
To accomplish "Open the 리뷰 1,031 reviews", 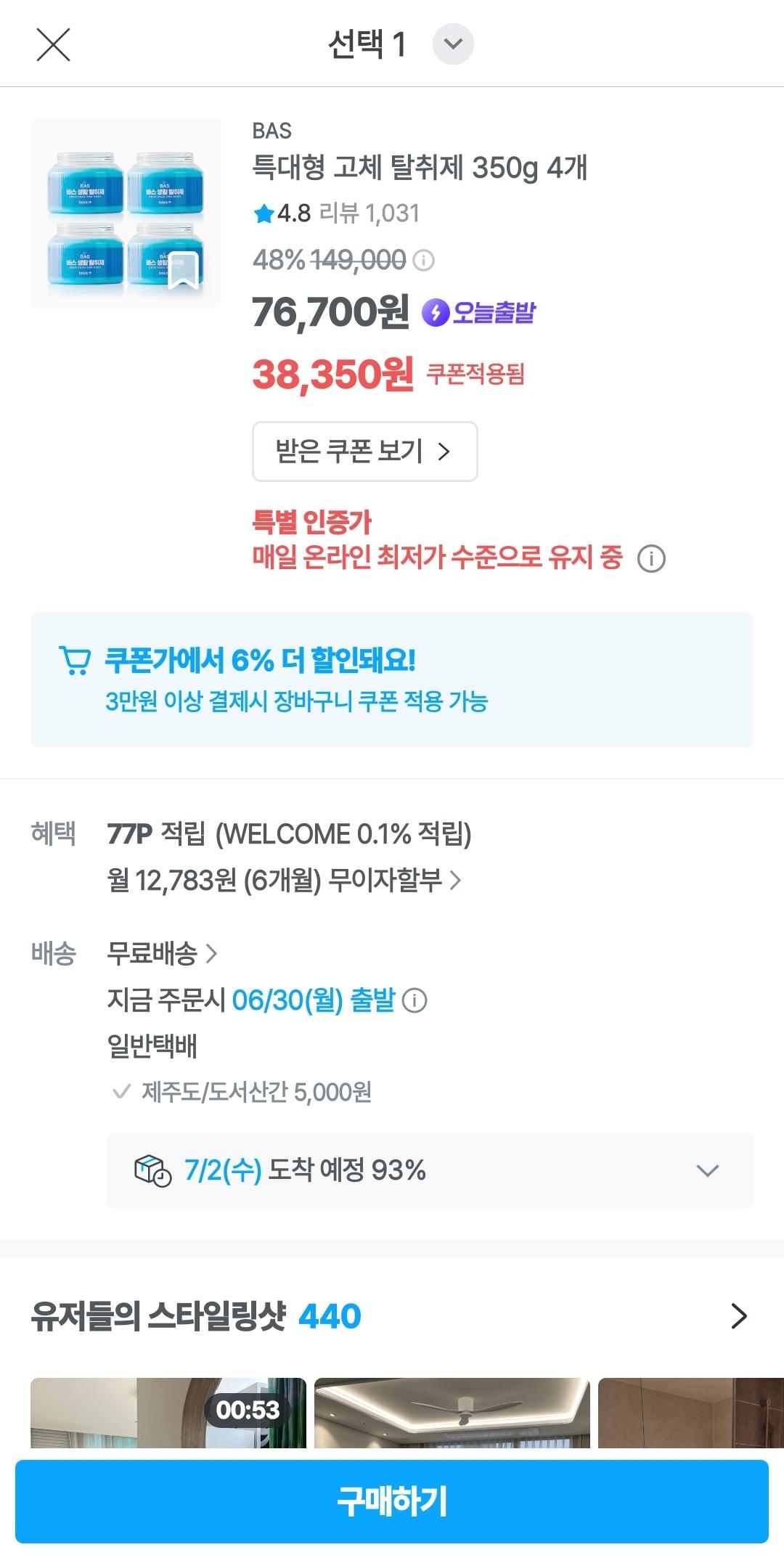I will pyautogui.click(x=369, y=213).
